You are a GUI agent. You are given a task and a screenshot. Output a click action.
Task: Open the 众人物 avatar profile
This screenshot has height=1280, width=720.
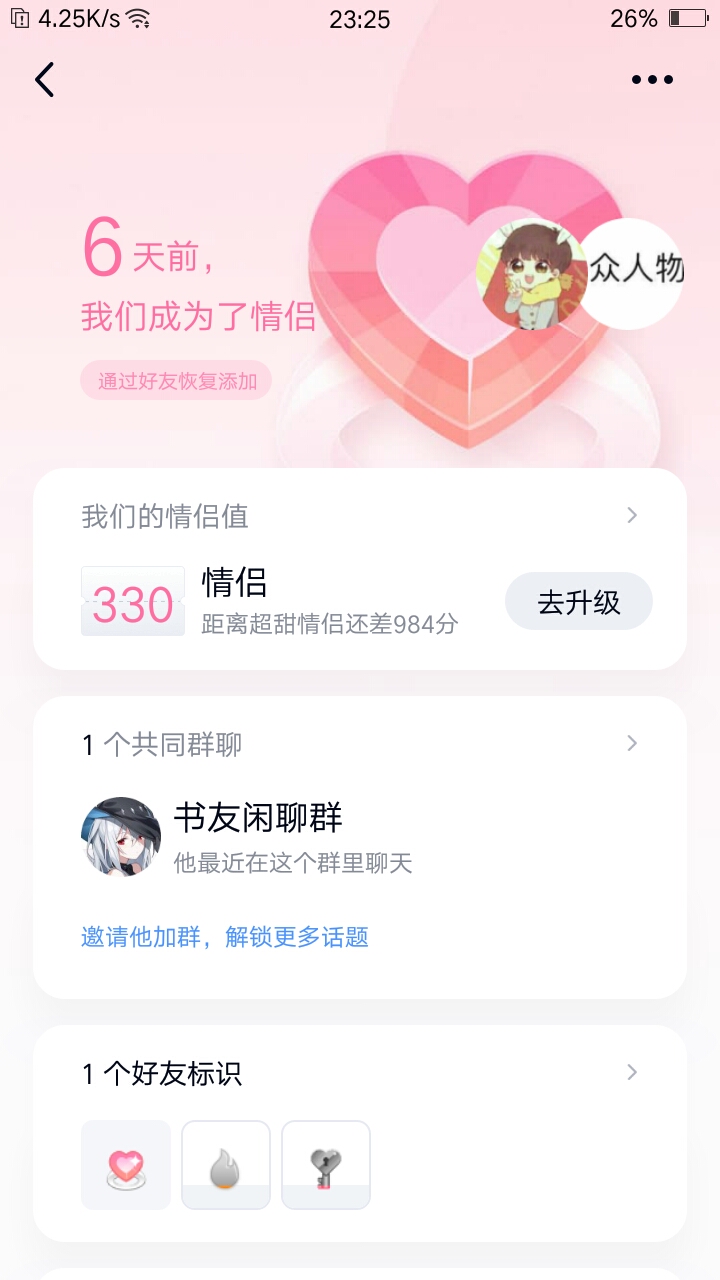pyautogui.click(x=632, y=273)
